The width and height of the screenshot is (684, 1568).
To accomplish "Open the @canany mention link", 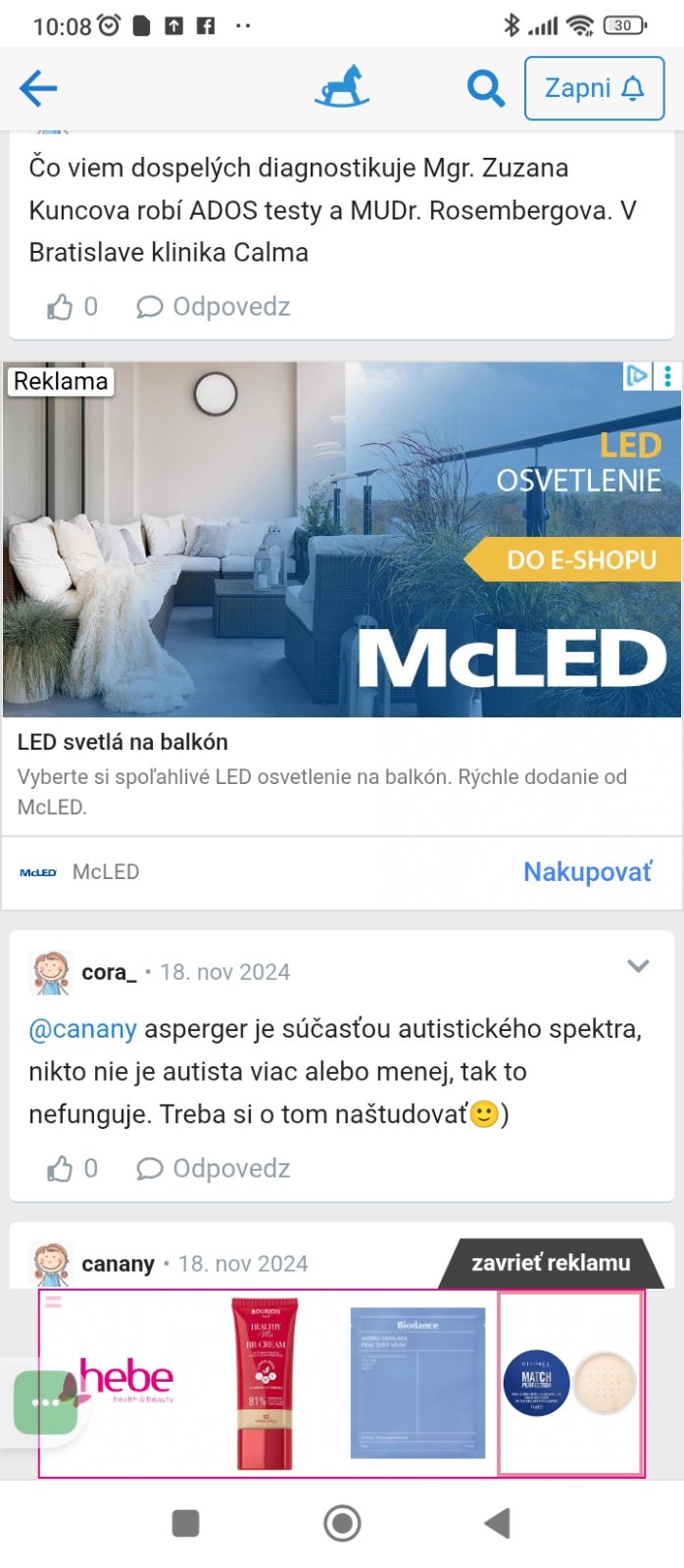I will coord(82,1029).
